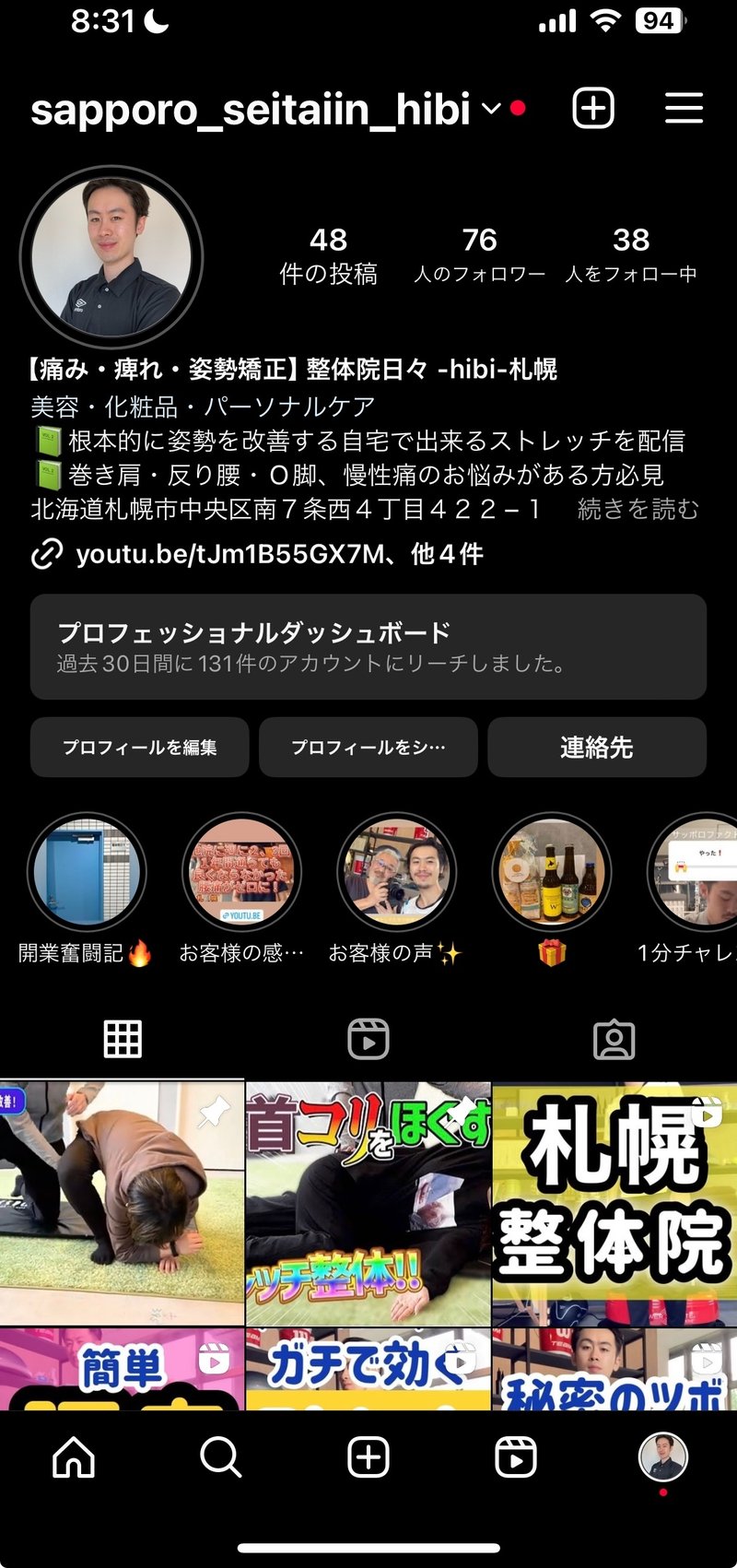Screen dimensions: 737x1568
Task: Select the grid posts tab
Action: pyautogui.click(x=123, y=1039)
